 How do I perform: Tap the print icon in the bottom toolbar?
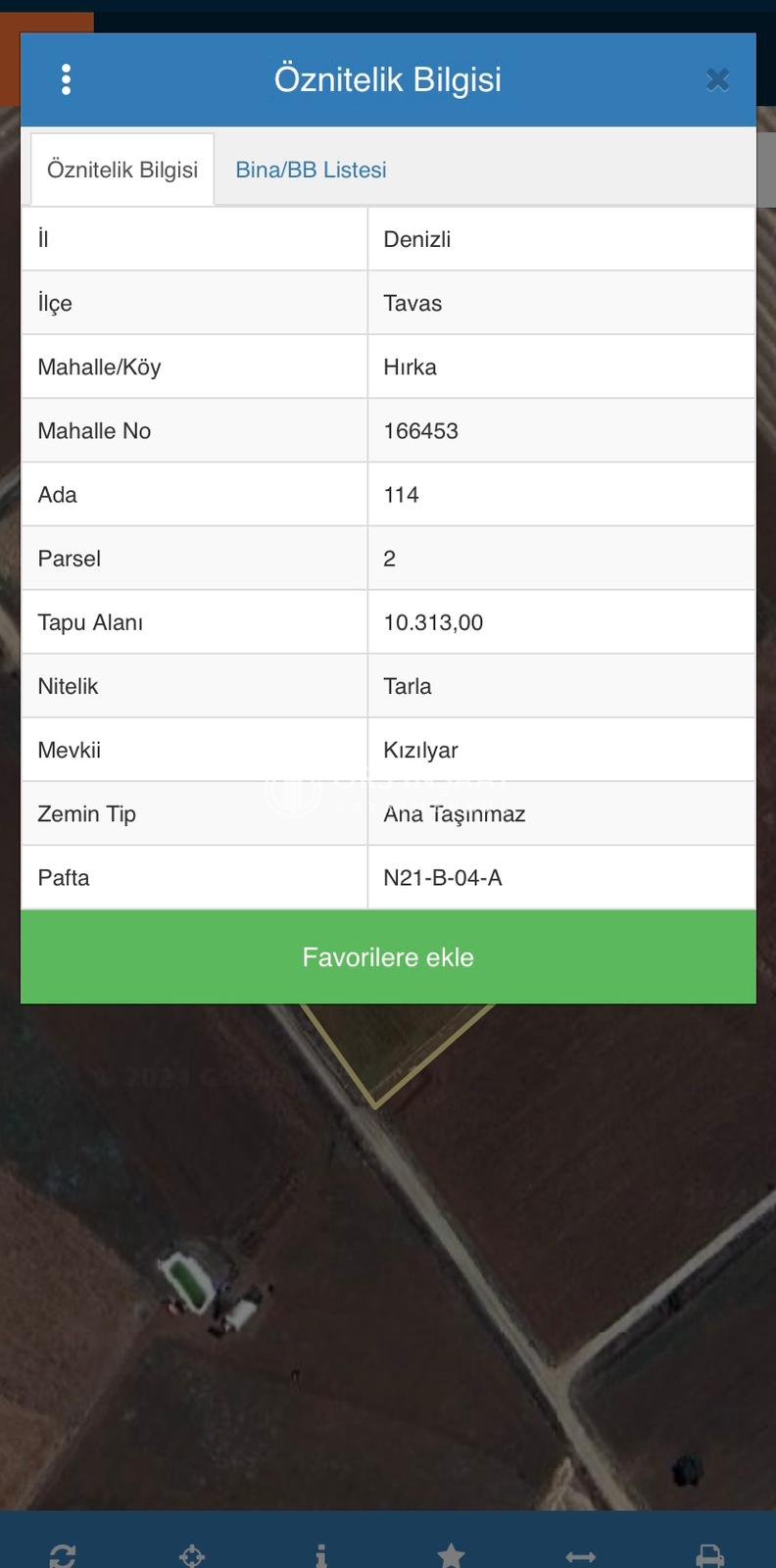tap(709, 1555)
